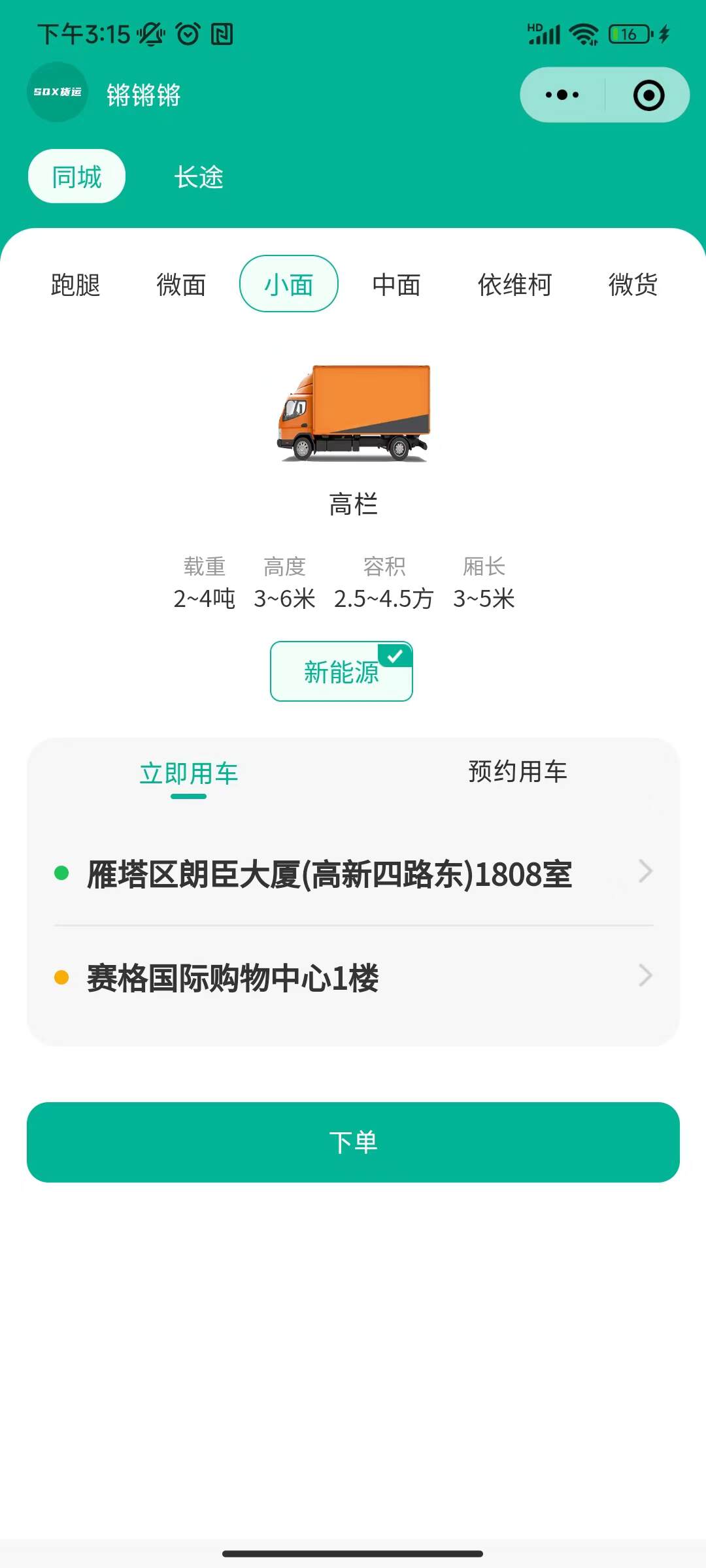Select 立即用车 tab

pos(189,774)
